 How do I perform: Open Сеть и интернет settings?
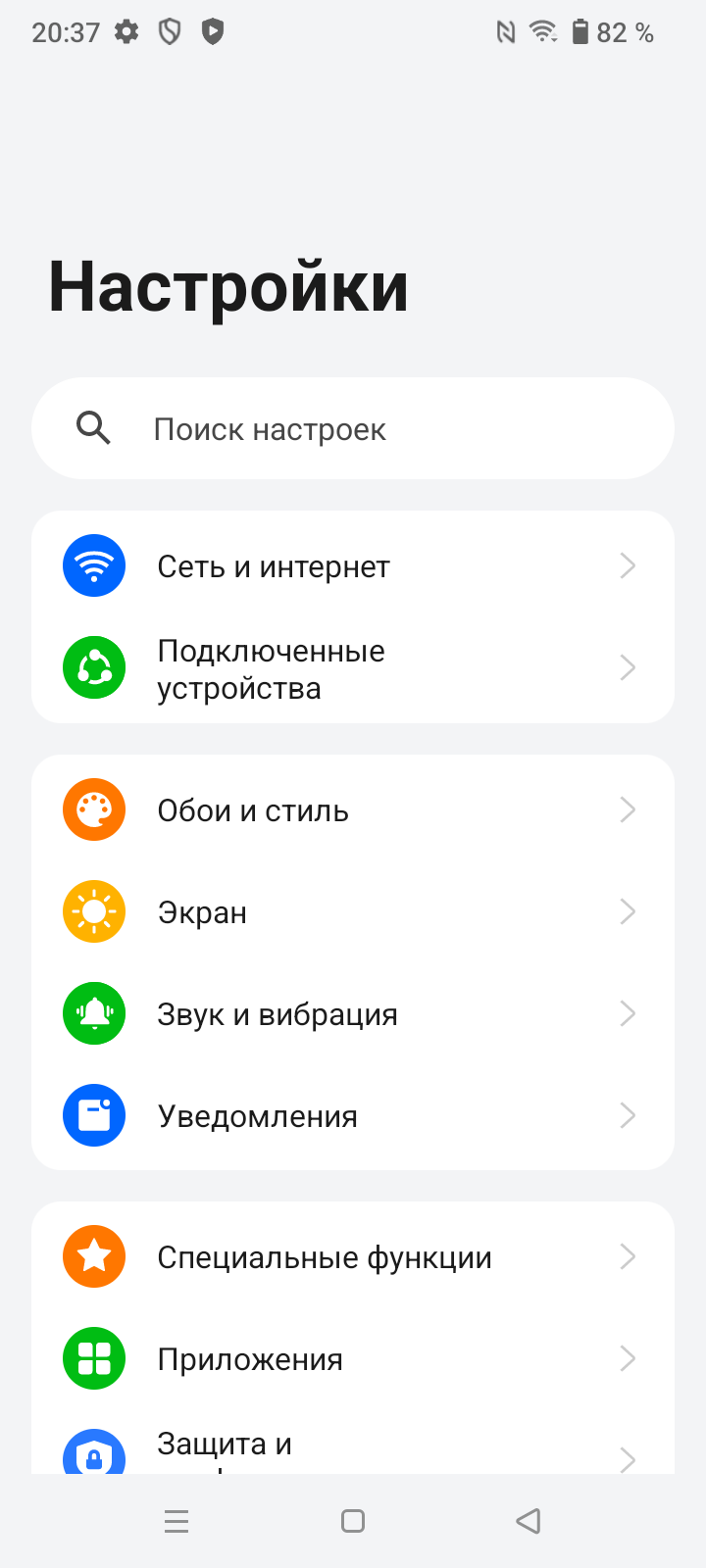[x=353, y=566]
